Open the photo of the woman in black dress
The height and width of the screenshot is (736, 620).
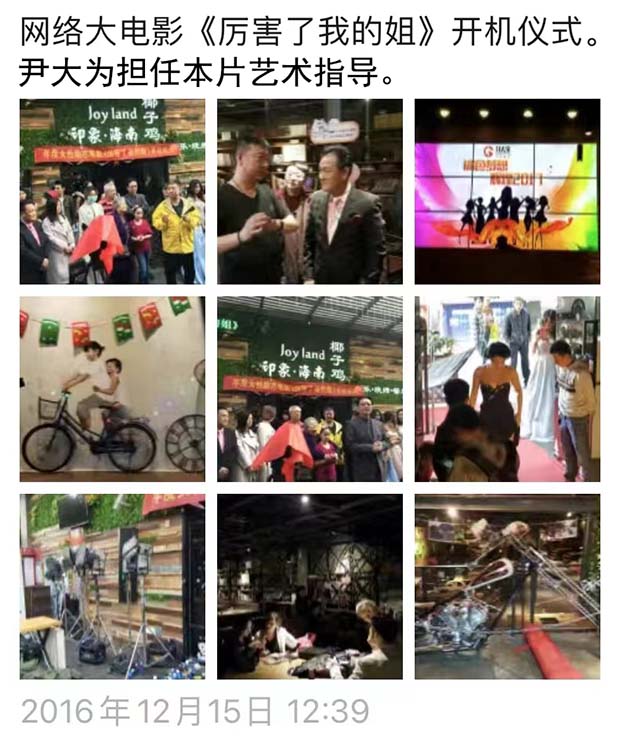(x=507, y=389)
